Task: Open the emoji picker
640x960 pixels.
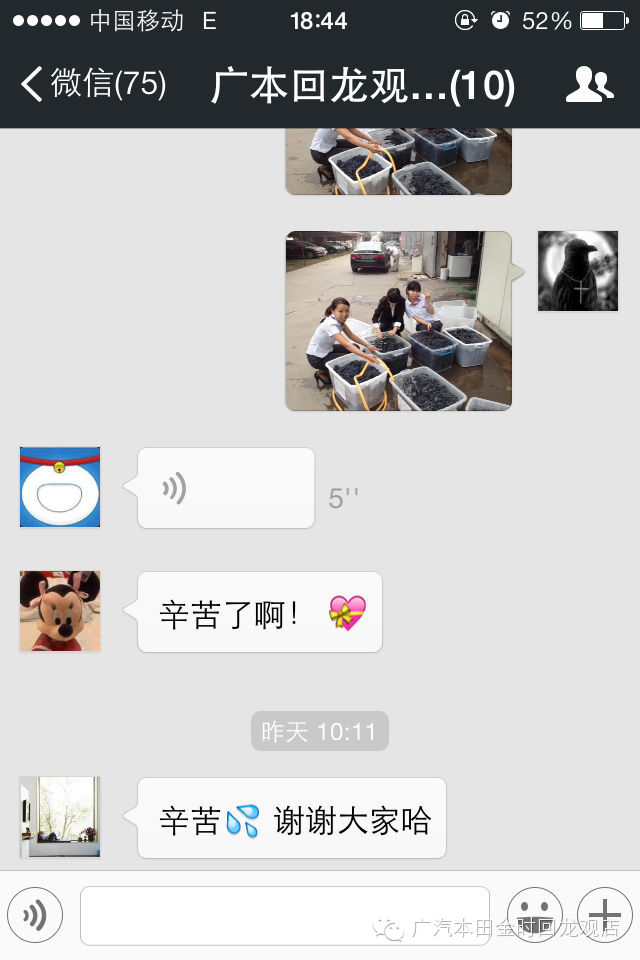Action: tap(534, 914)
